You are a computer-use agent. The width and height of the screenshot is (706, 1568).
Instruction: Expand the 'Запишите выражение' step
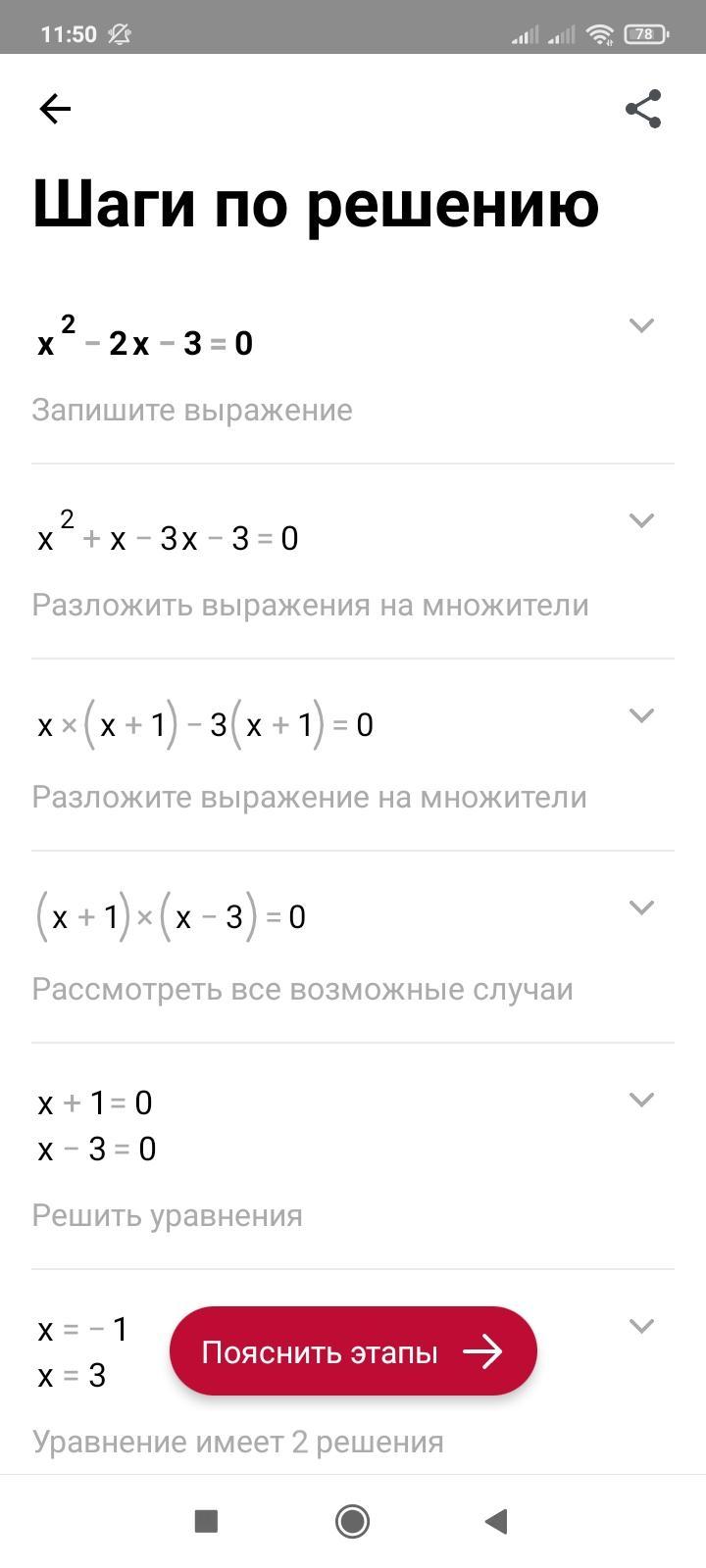640,325
